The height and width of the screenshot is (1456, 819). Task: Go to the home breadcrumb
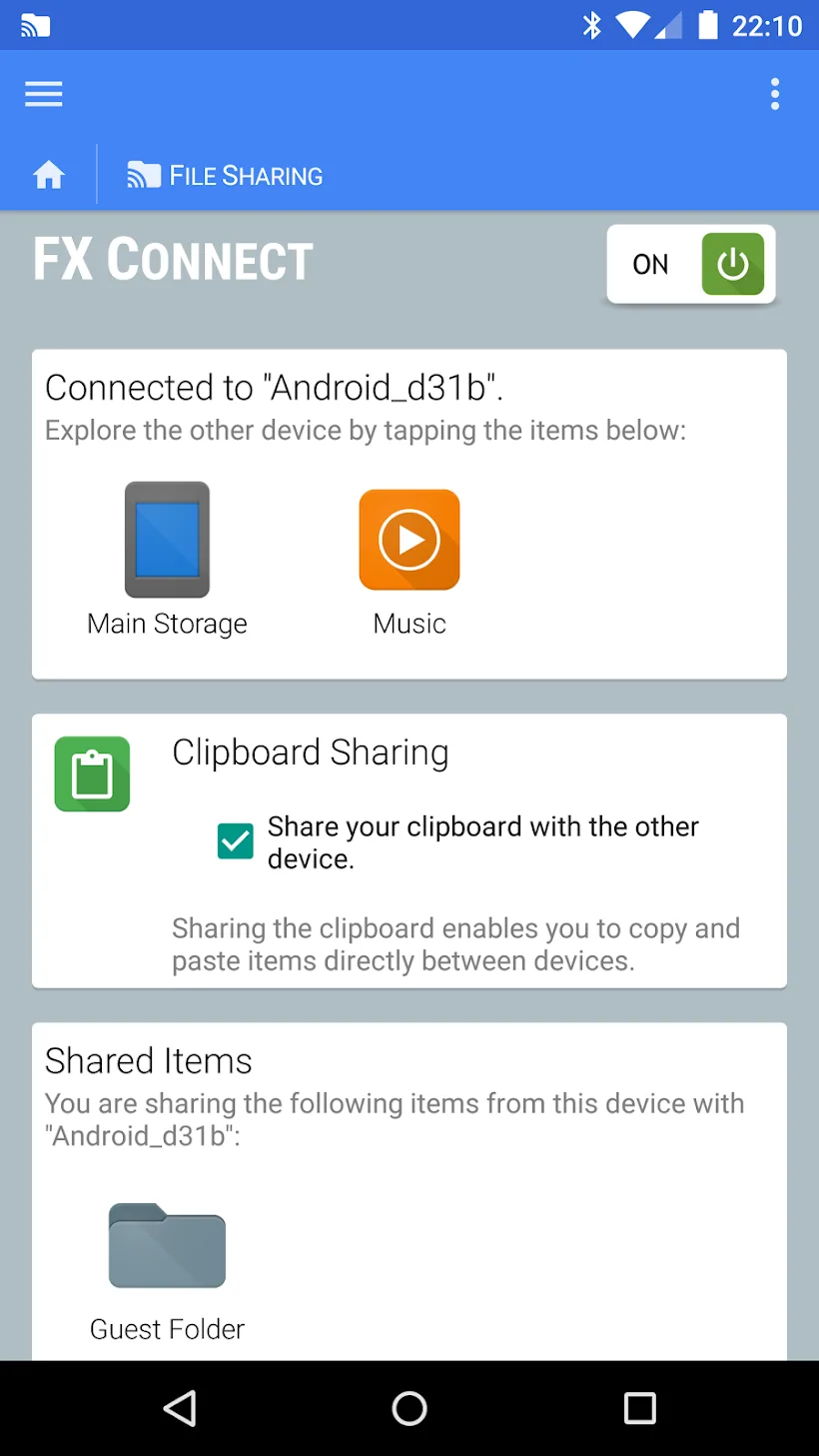pyautogui.click(x=49, y=176)
